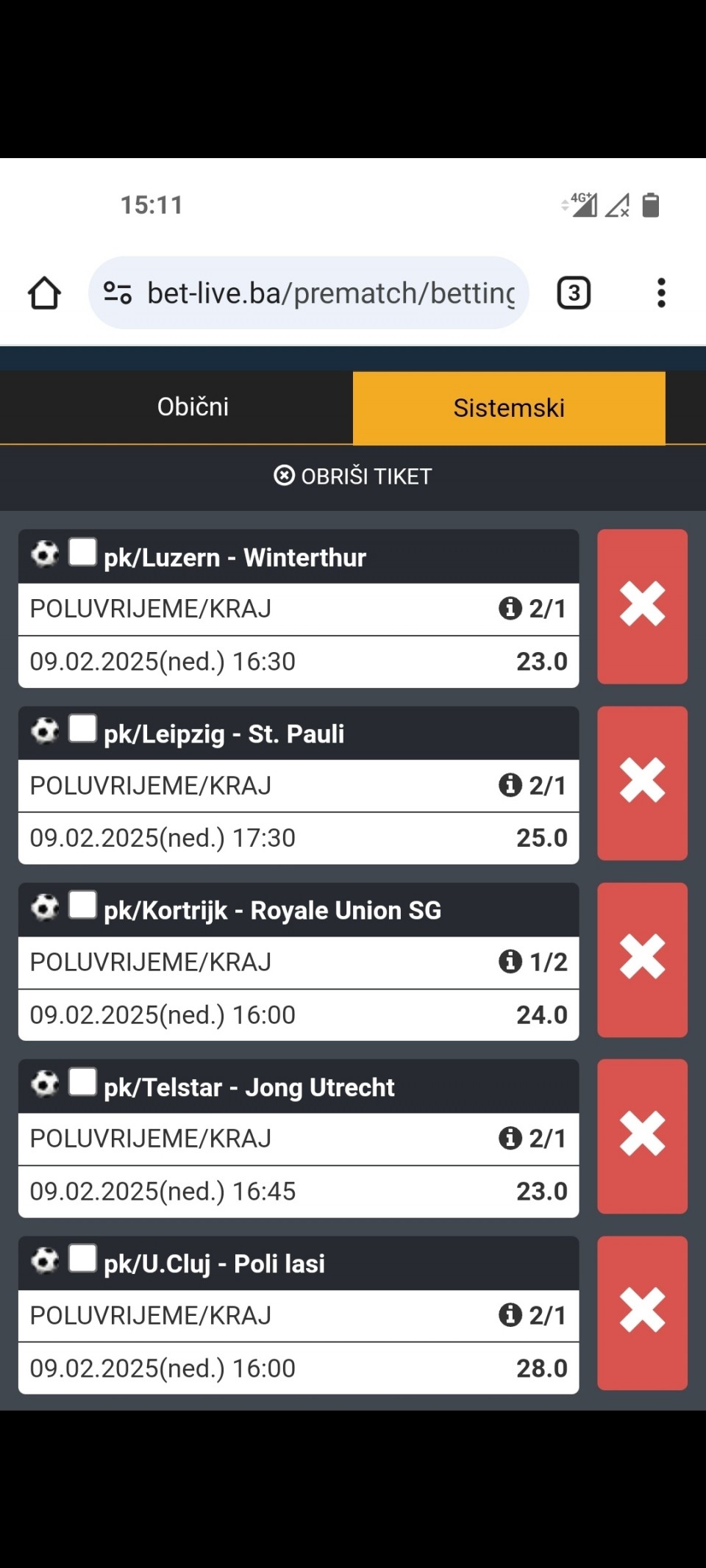
Task: Remove the U.Cluj - Poli Iasi bet
Action: pyautogui.click(x=642, y=1313)
